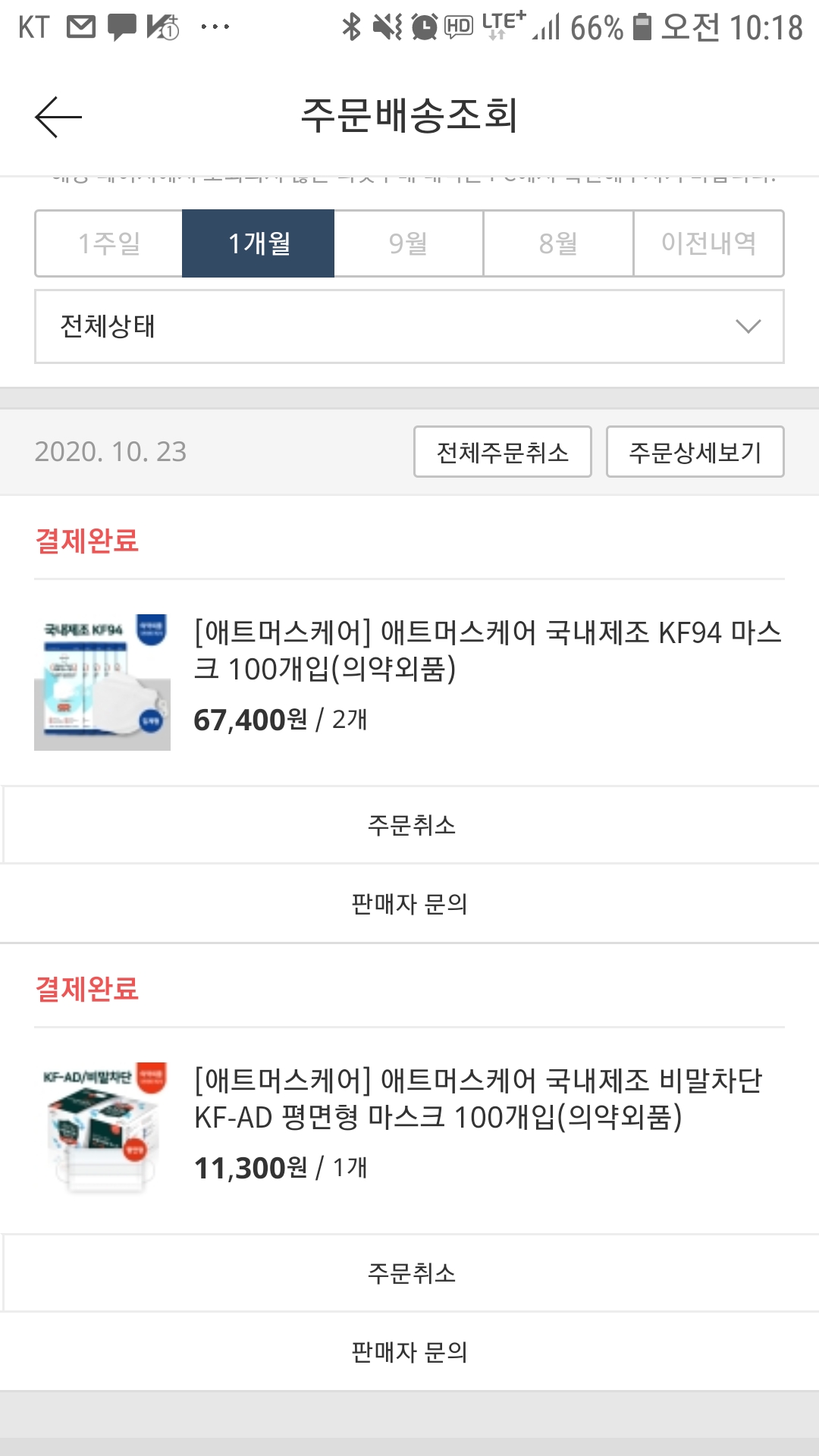819x1456 pixels.
Task: Switch to the 9월 tab
Action: [x=409, y=243]
